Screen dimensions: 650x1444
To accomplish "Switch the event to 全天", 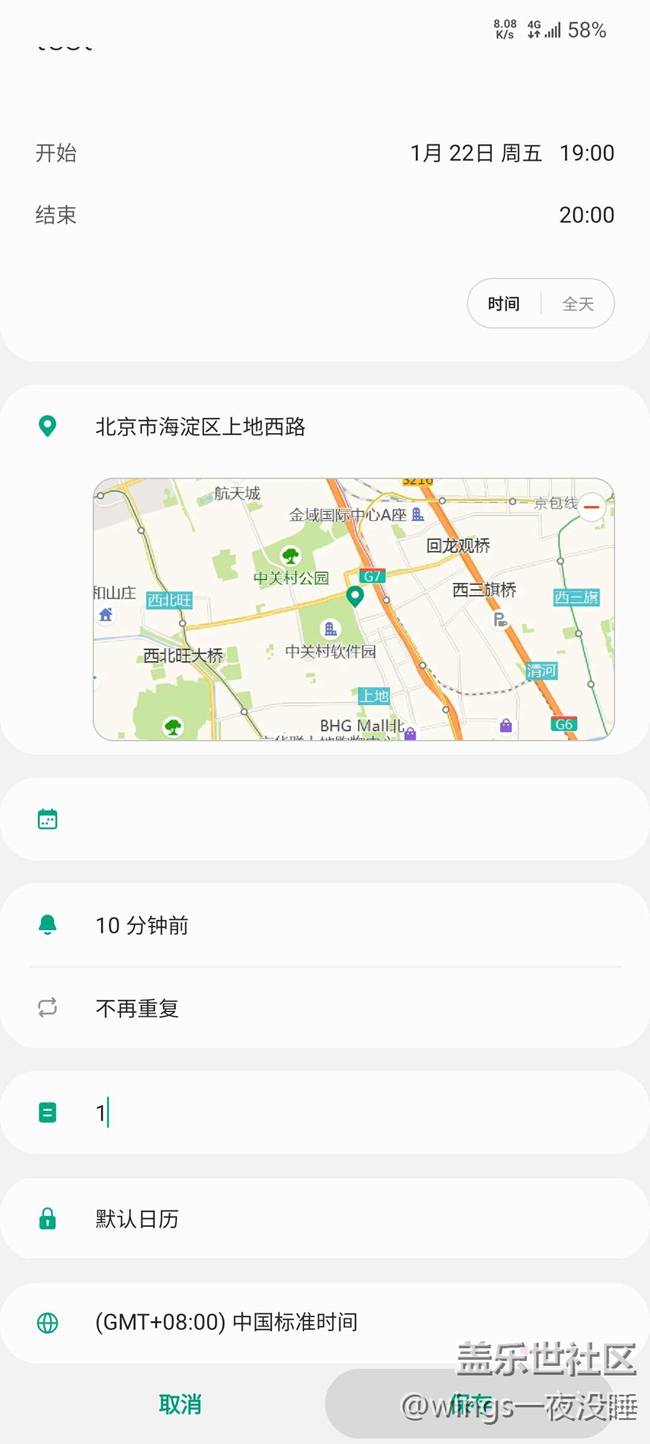I will [x=578, y=304].
